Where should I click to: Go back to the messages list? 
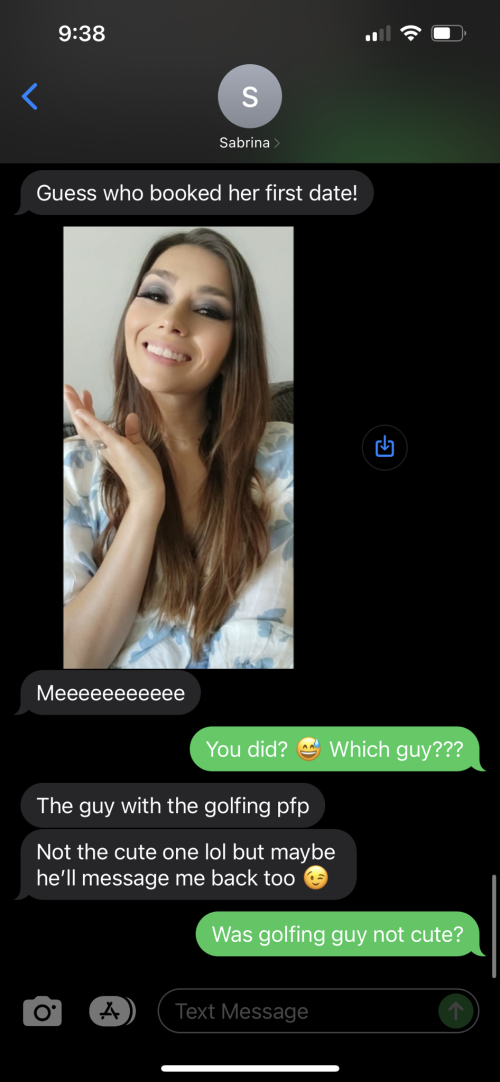point(30,97)
